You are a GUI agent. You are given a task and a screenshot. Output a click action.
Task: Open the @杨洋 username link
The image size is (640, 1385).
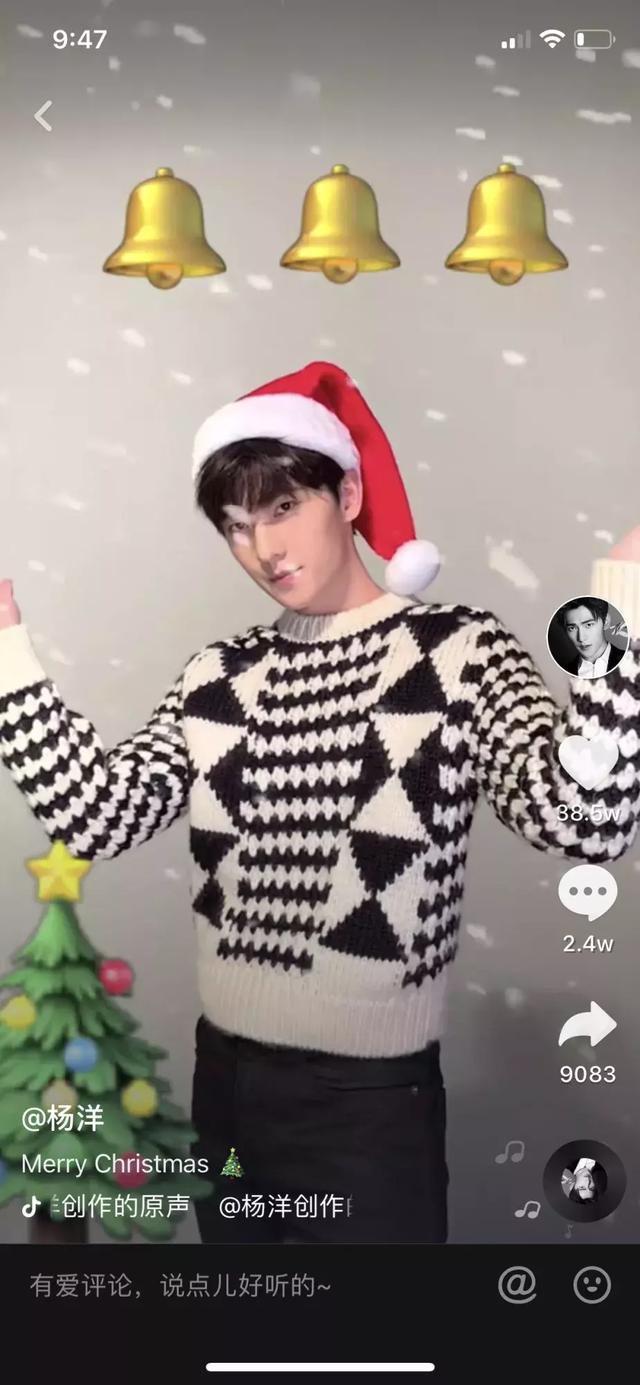click(63, 1118)
